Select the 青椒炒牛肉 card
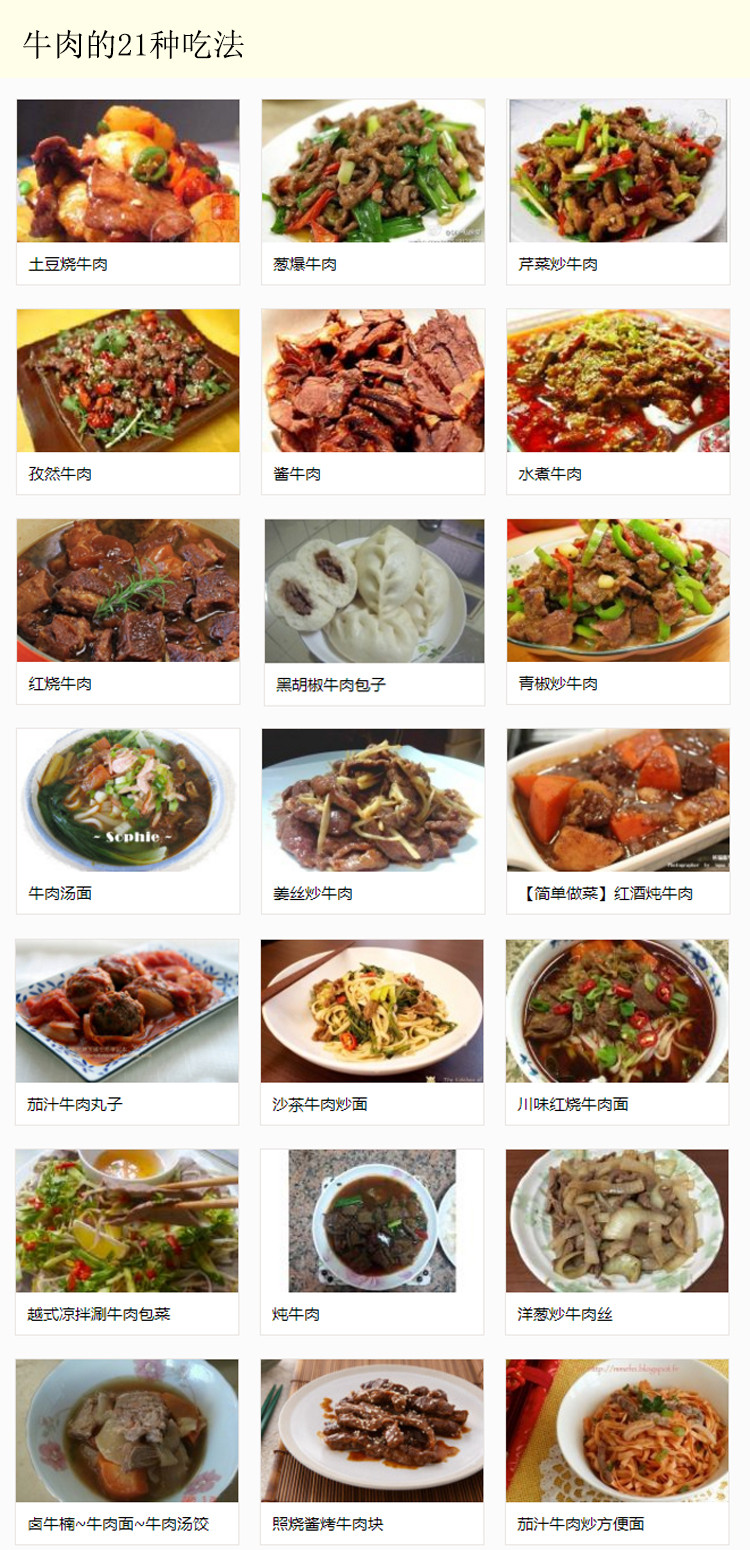This screenshot has height=1550, width=750. [x=618, y=612]
